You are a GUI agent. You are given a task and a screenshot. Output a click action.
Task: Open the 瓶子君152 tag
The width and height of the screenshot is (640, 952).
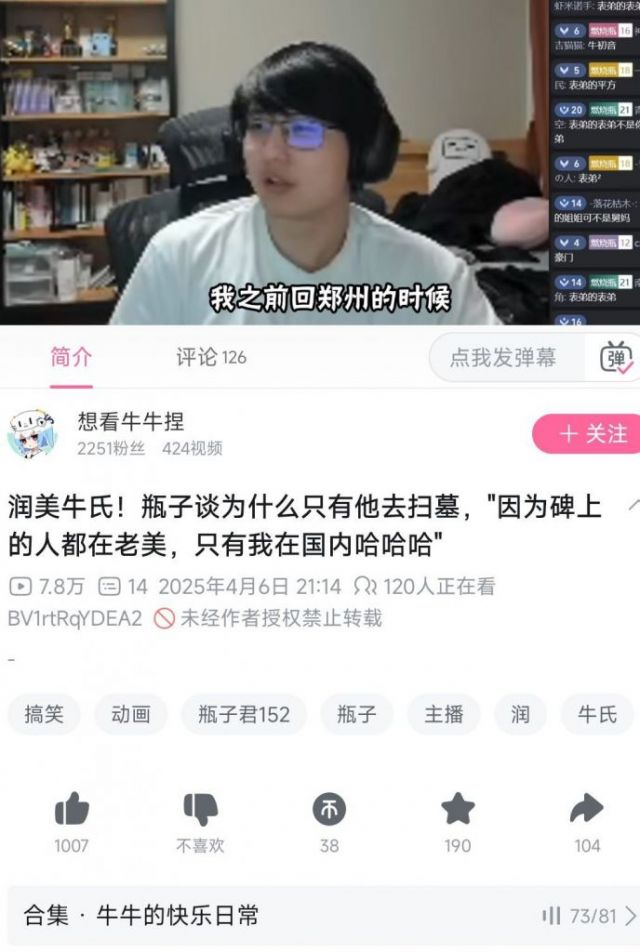[244, 714]
